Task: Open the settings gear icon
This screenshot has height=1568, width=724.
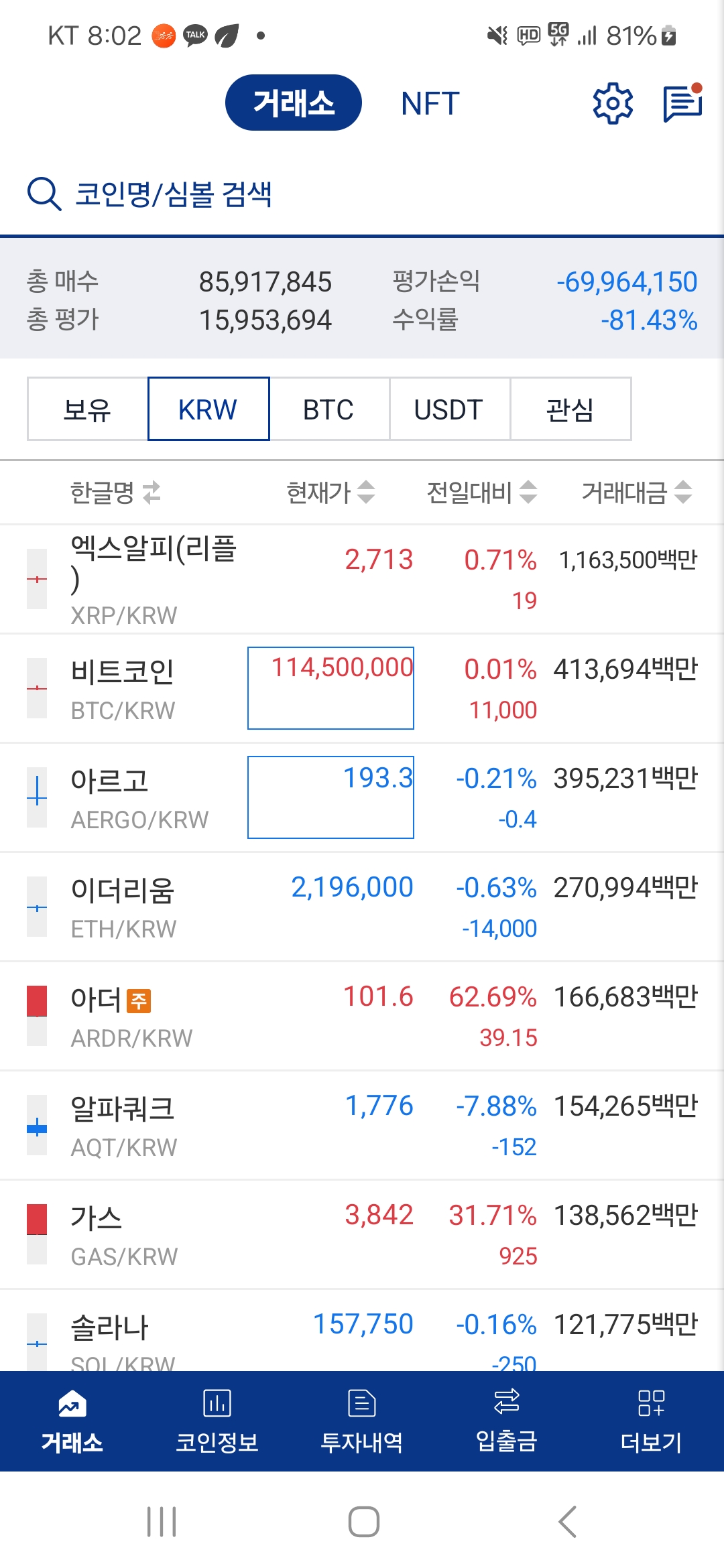Action: click(x=613, y=104)
